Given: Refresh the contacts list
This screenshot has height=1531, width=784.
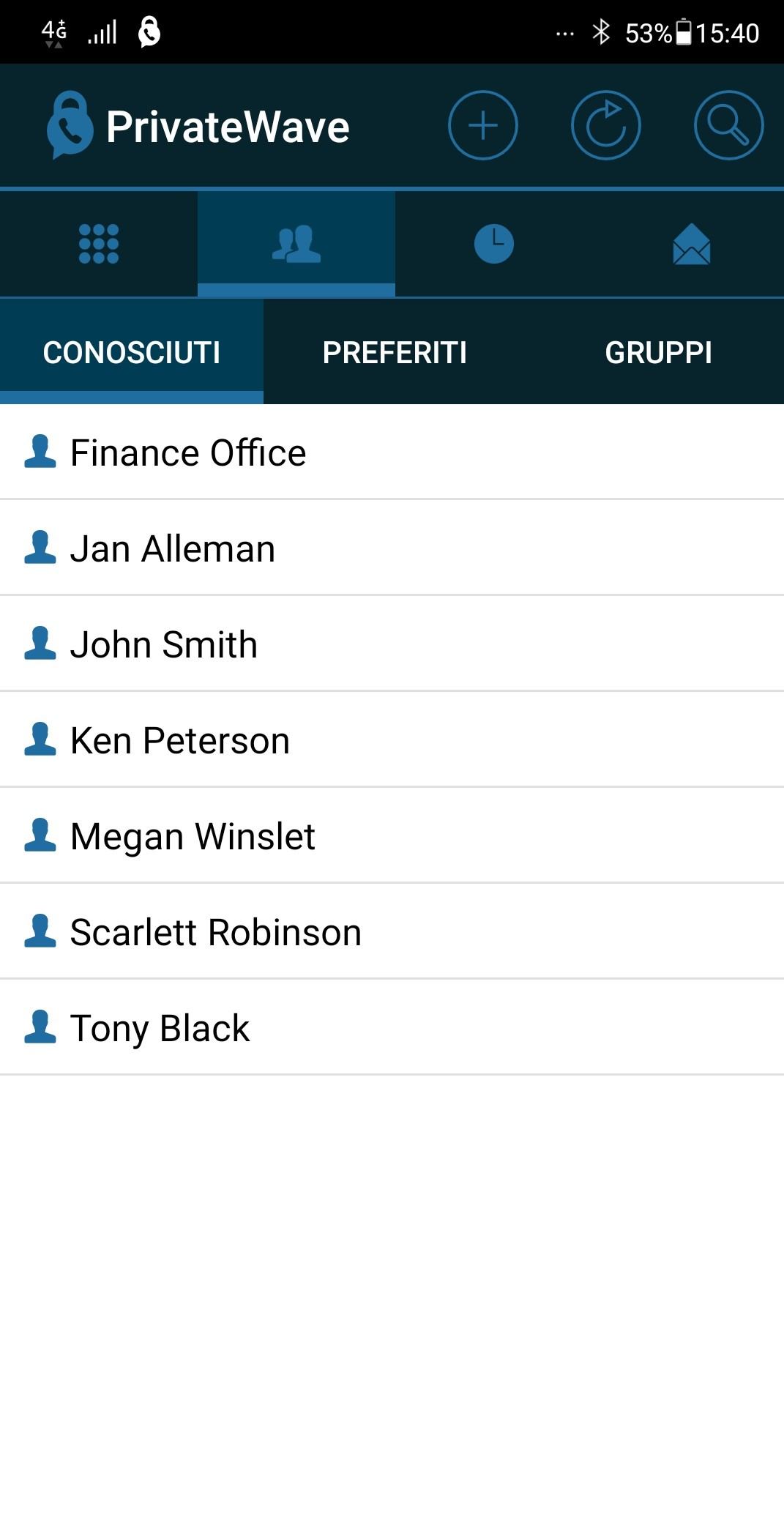Looking at the screenshot, I should (605, 125).
